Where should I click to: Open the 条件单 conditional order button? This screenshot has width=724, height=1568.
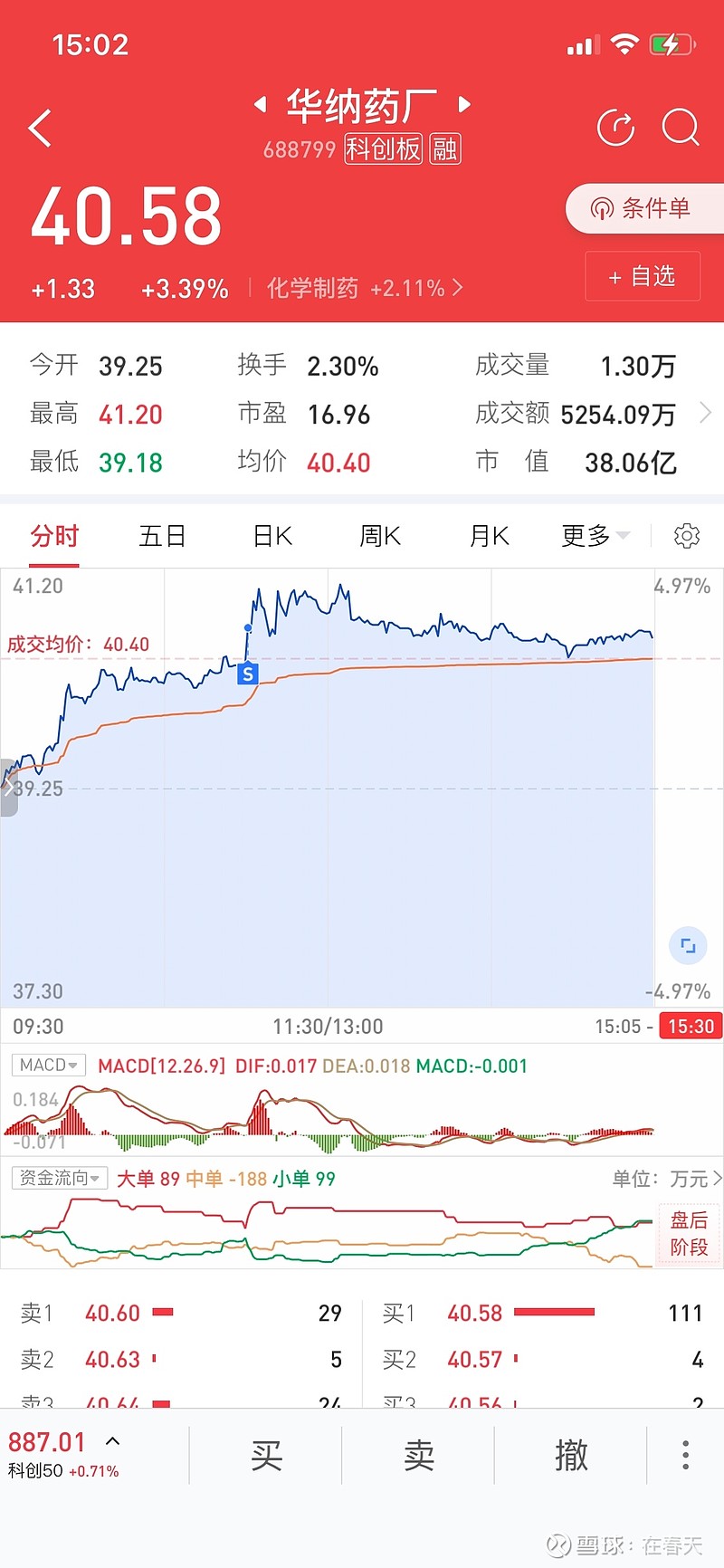click(644, 208)
